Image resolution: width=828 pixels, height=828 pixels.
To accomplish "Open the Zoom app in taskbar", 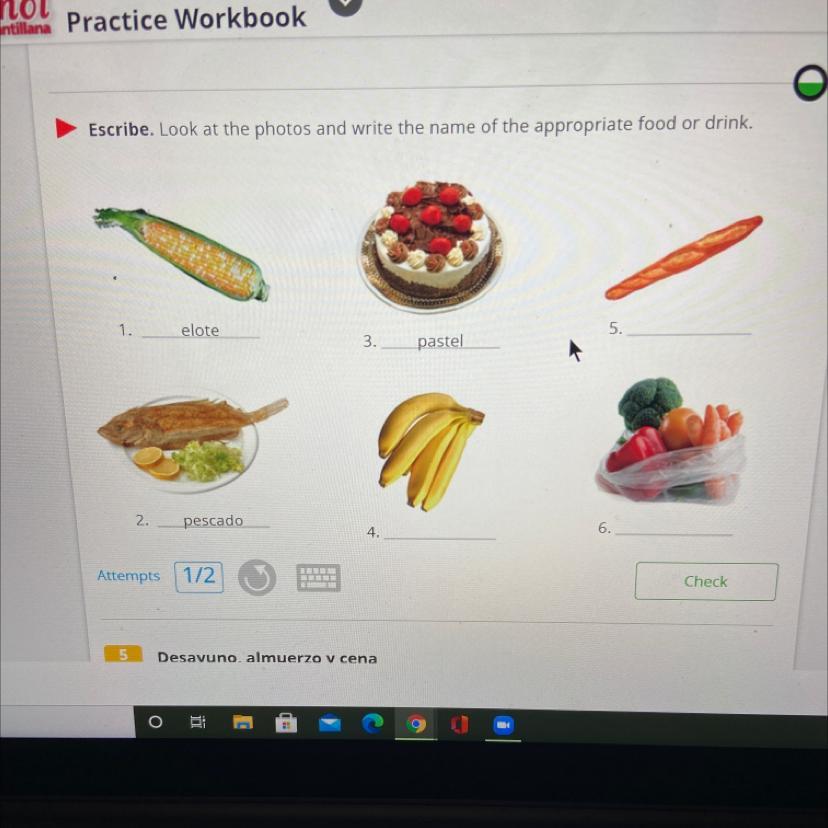I will point(503,724).
